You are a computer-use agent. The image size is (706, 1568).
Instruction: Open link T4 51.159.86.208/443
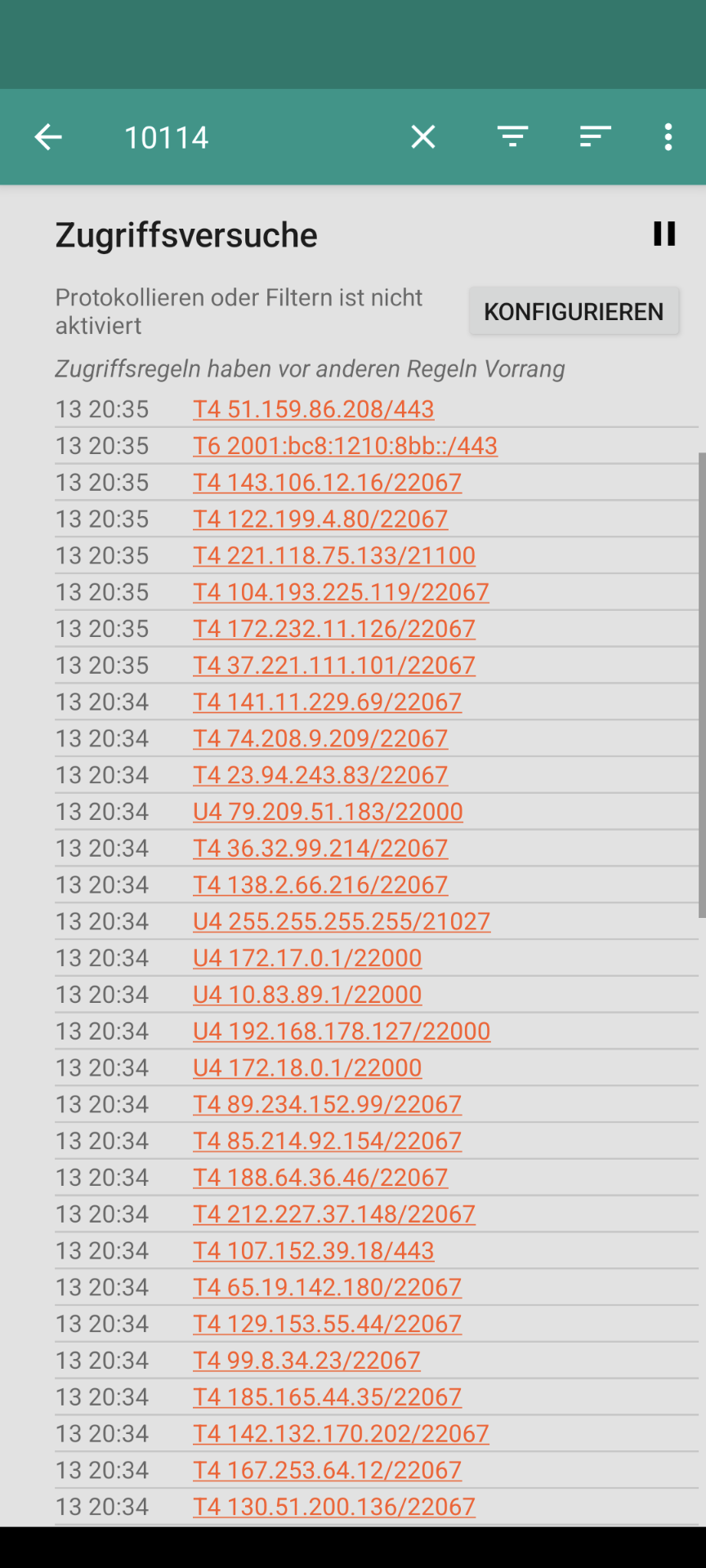point(314,409)
